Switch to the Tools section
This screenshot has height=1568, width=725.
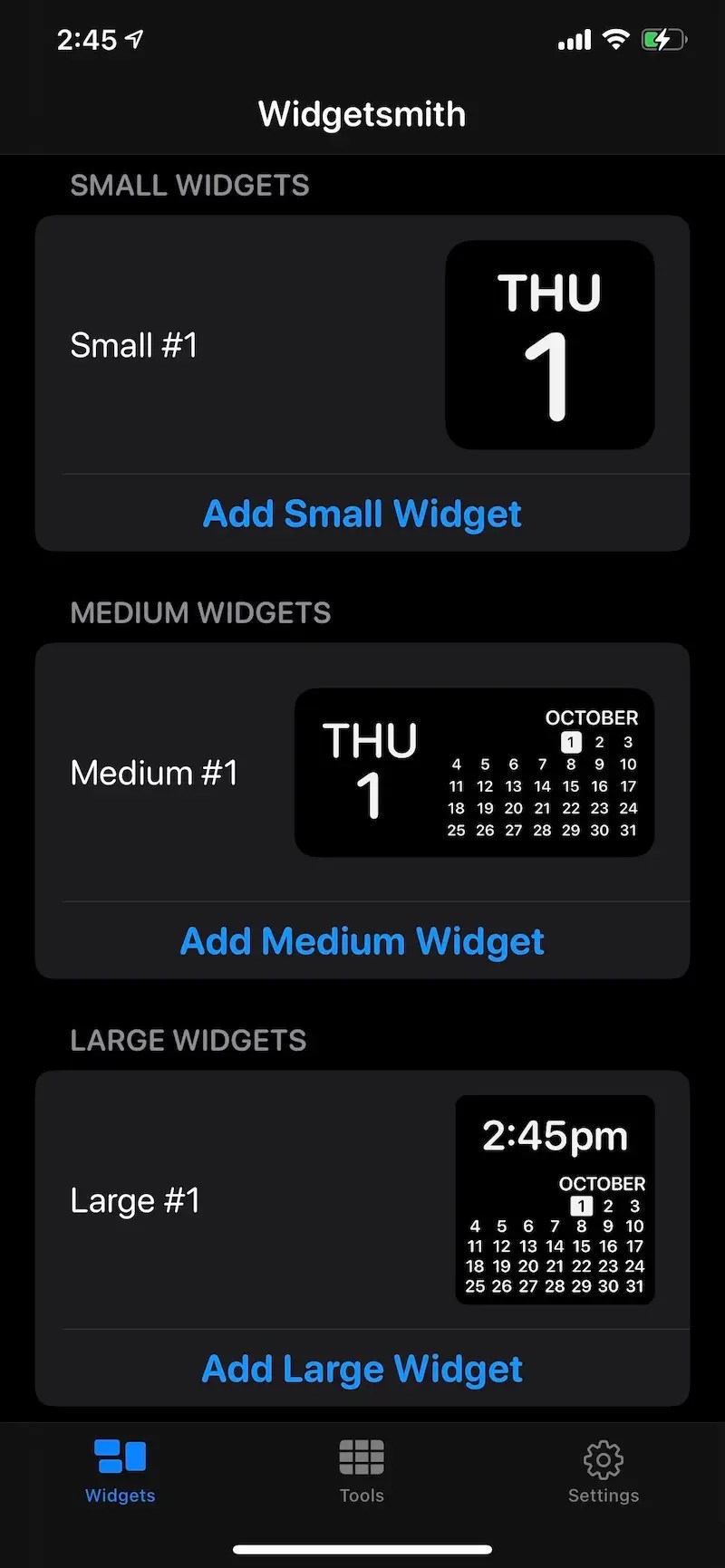(362, 1472)
